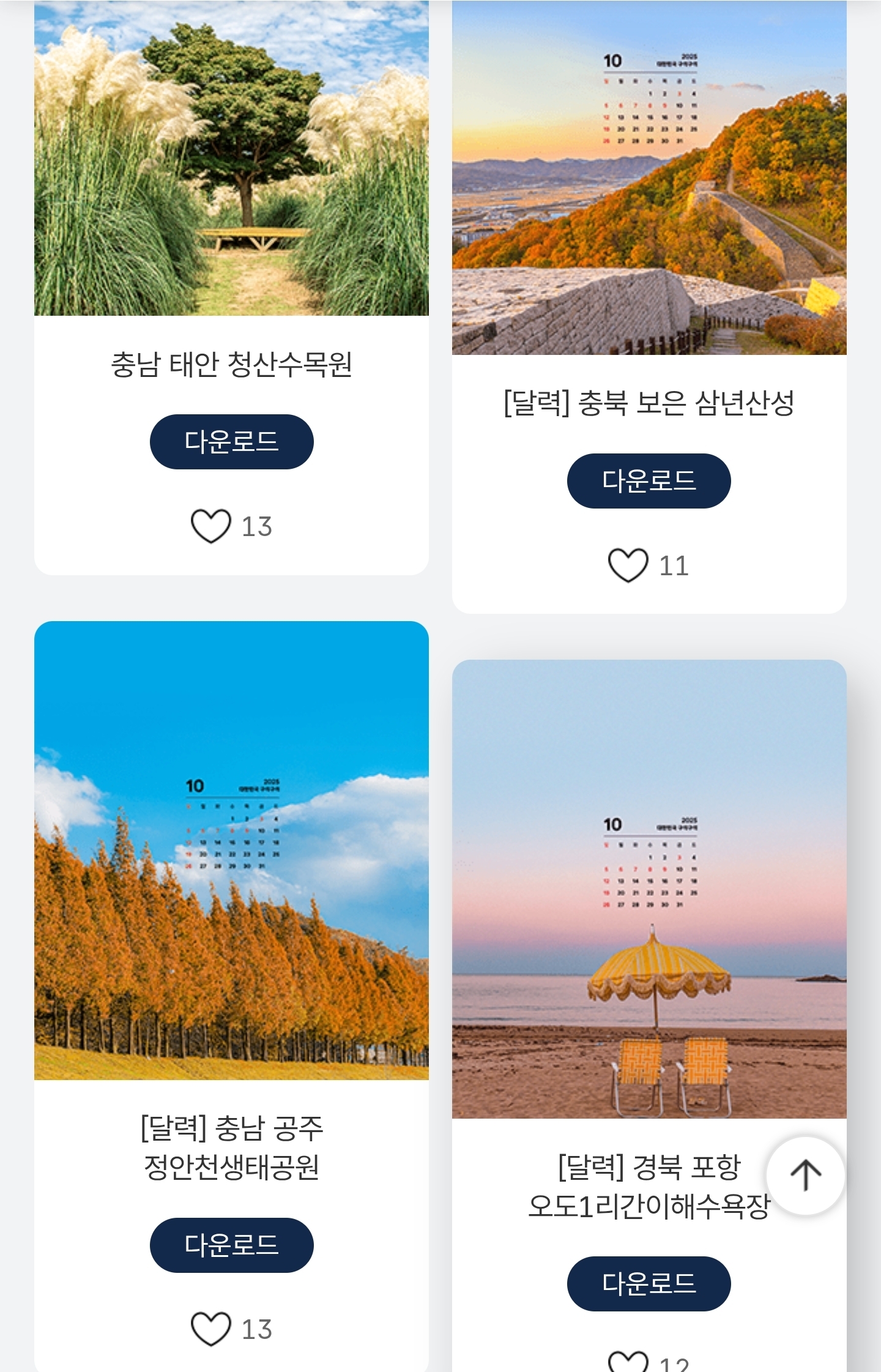Screen dimensions: 881x1372
Task: Like the 충남 태안 청산수목원 wallpaper
Action: tap(211, 526)
